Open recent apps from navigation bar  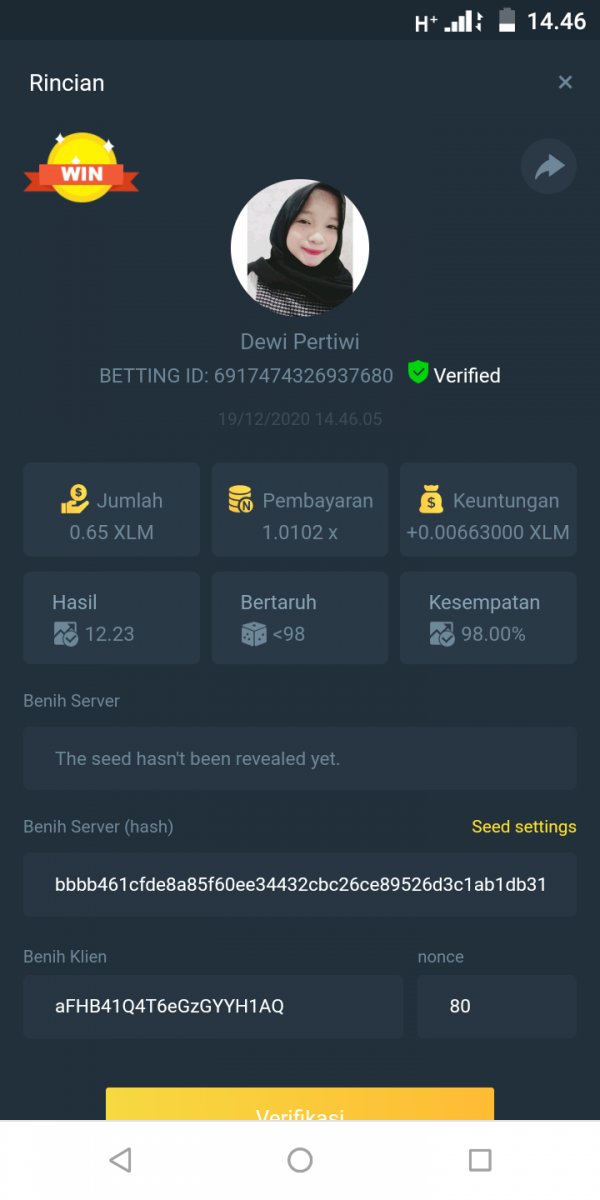[x=480, y=1160]
